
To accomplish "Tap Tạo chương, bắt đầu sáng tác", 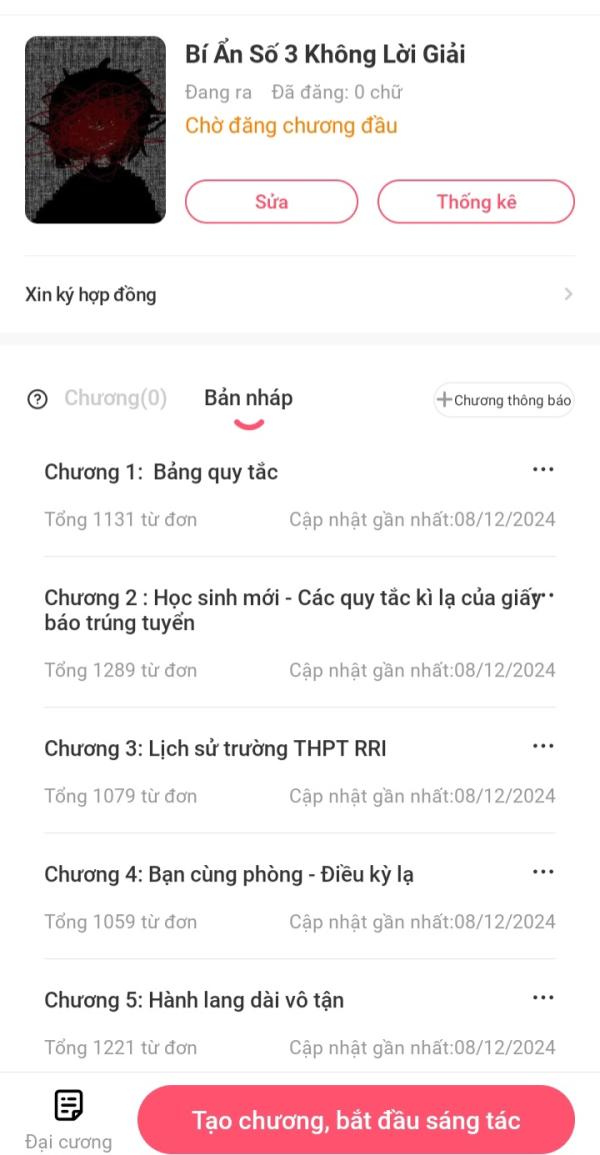I will click(356, 1120).
